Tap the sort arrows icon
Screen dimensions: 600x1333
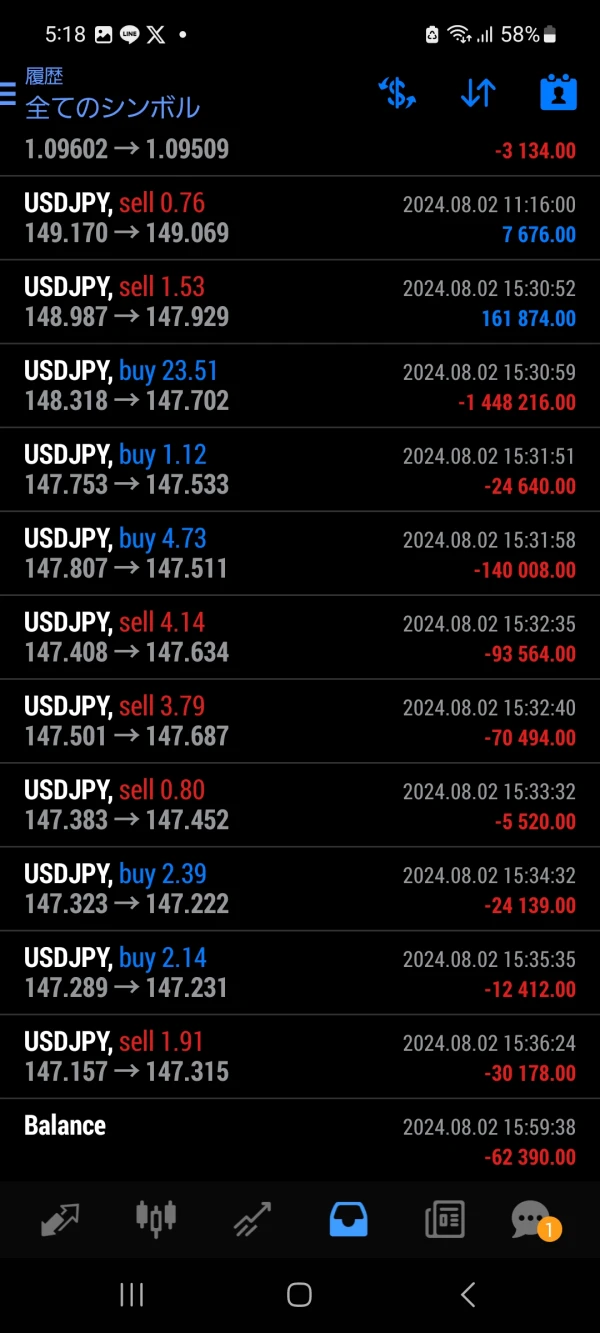[478, 93]
